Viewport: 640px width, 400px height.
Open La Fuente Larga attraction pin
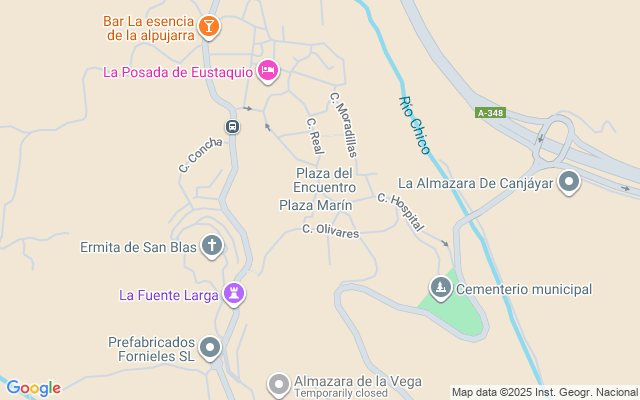235,293
